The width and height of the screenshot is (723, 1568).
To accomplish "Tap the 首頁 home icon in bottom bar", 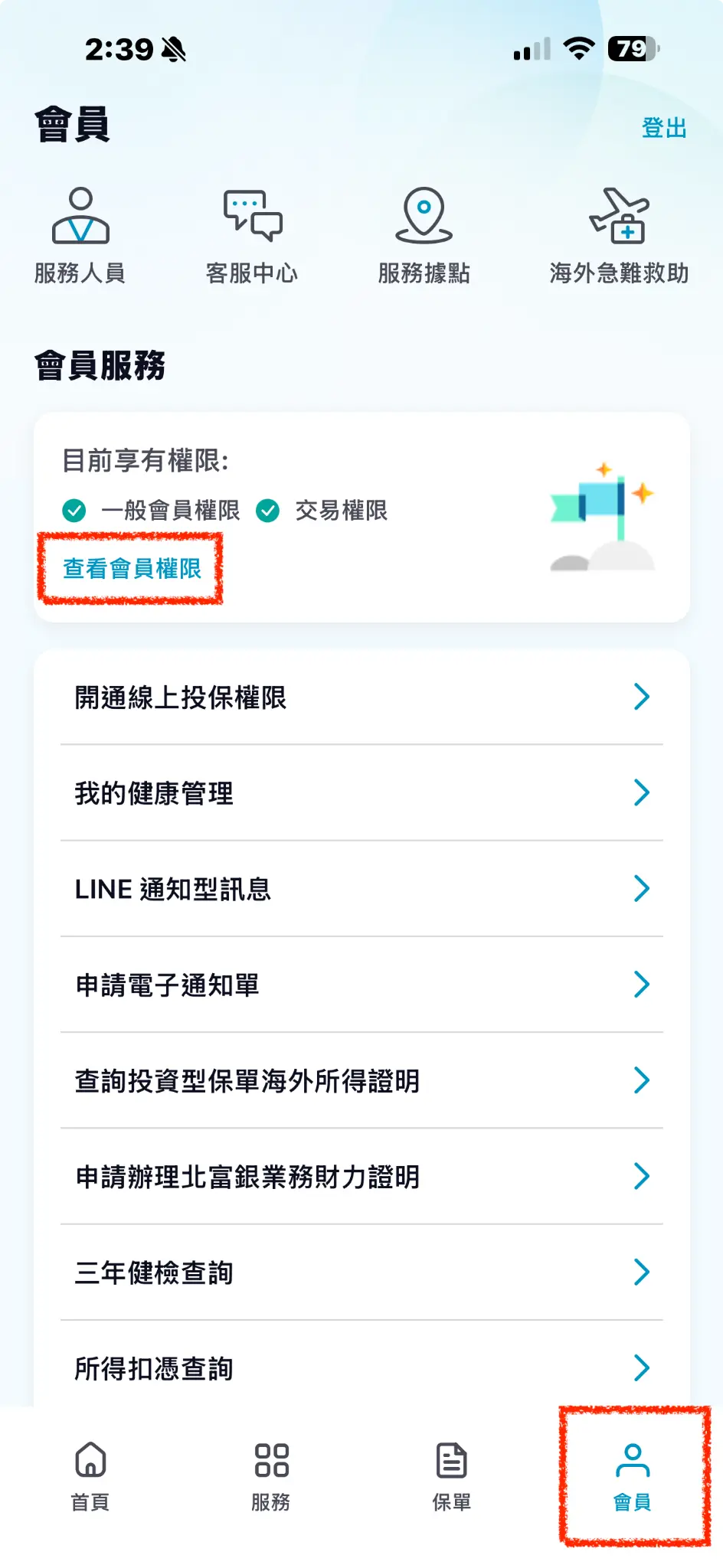I will coord(90,1474).
